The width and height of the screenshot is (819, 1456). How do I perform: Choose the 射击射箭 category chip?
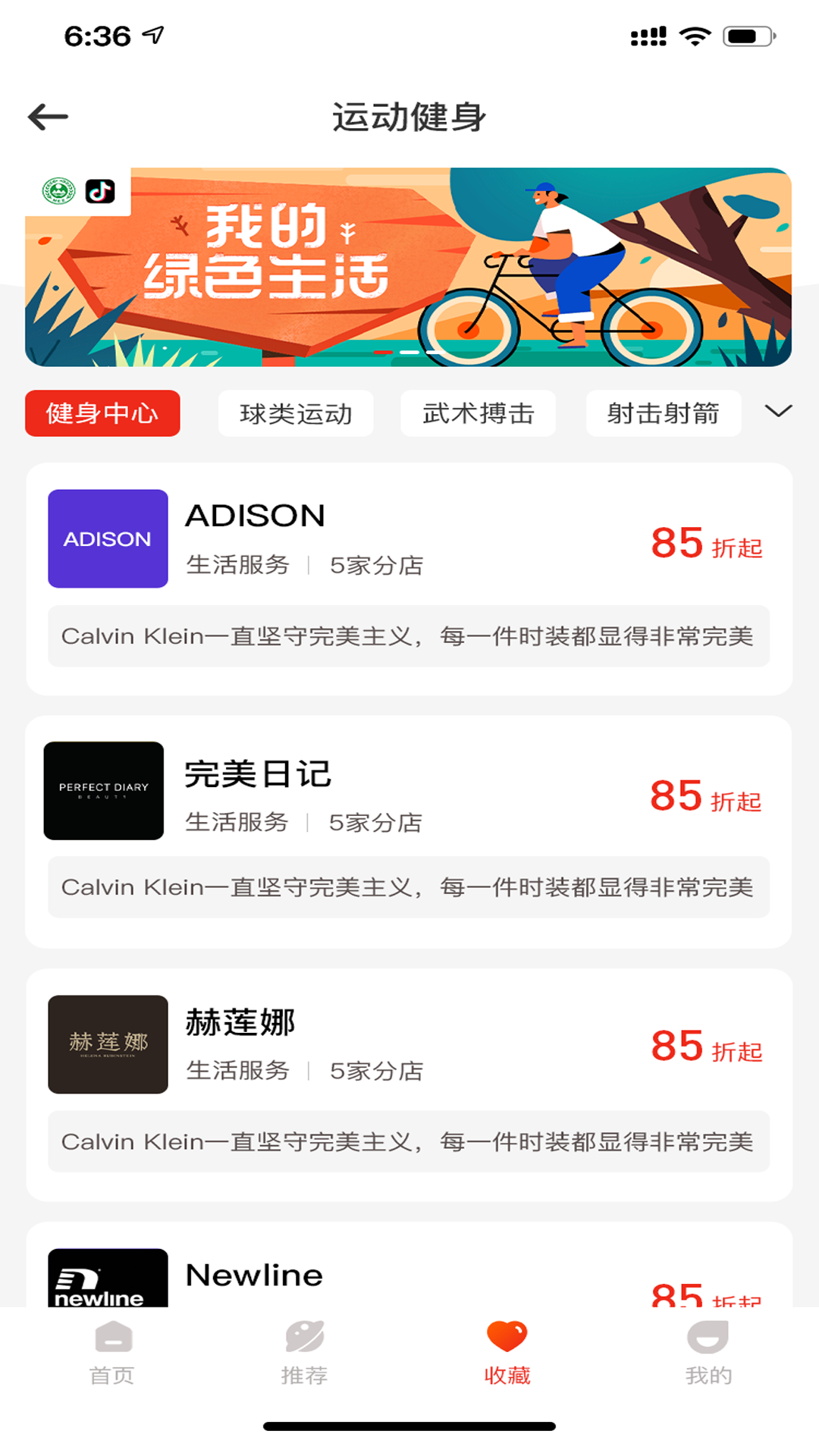pyautogui.click(x=663, y=413)
